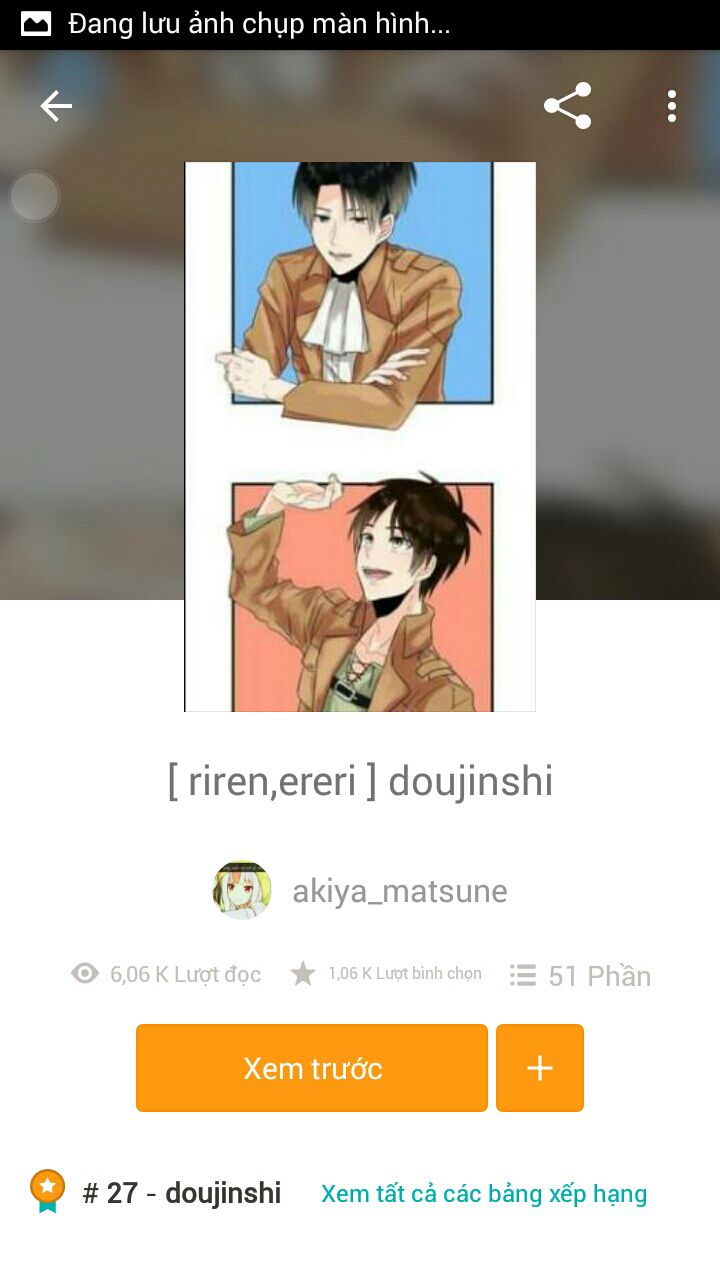Open the story cover image
This screenshot has height=1280, width=720.
[360, 437]
